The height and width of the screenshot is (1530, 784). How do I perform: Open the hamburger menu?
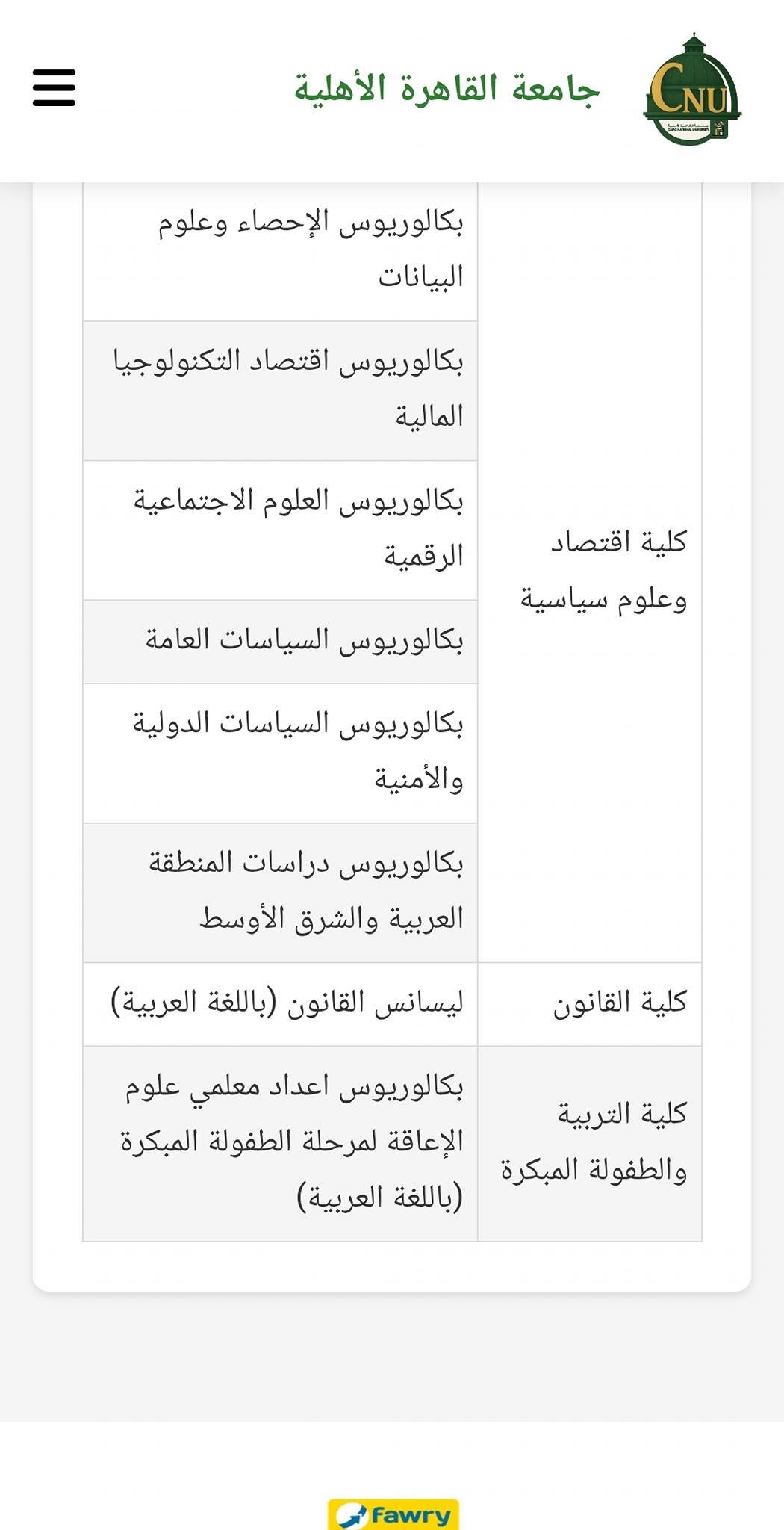54,88
